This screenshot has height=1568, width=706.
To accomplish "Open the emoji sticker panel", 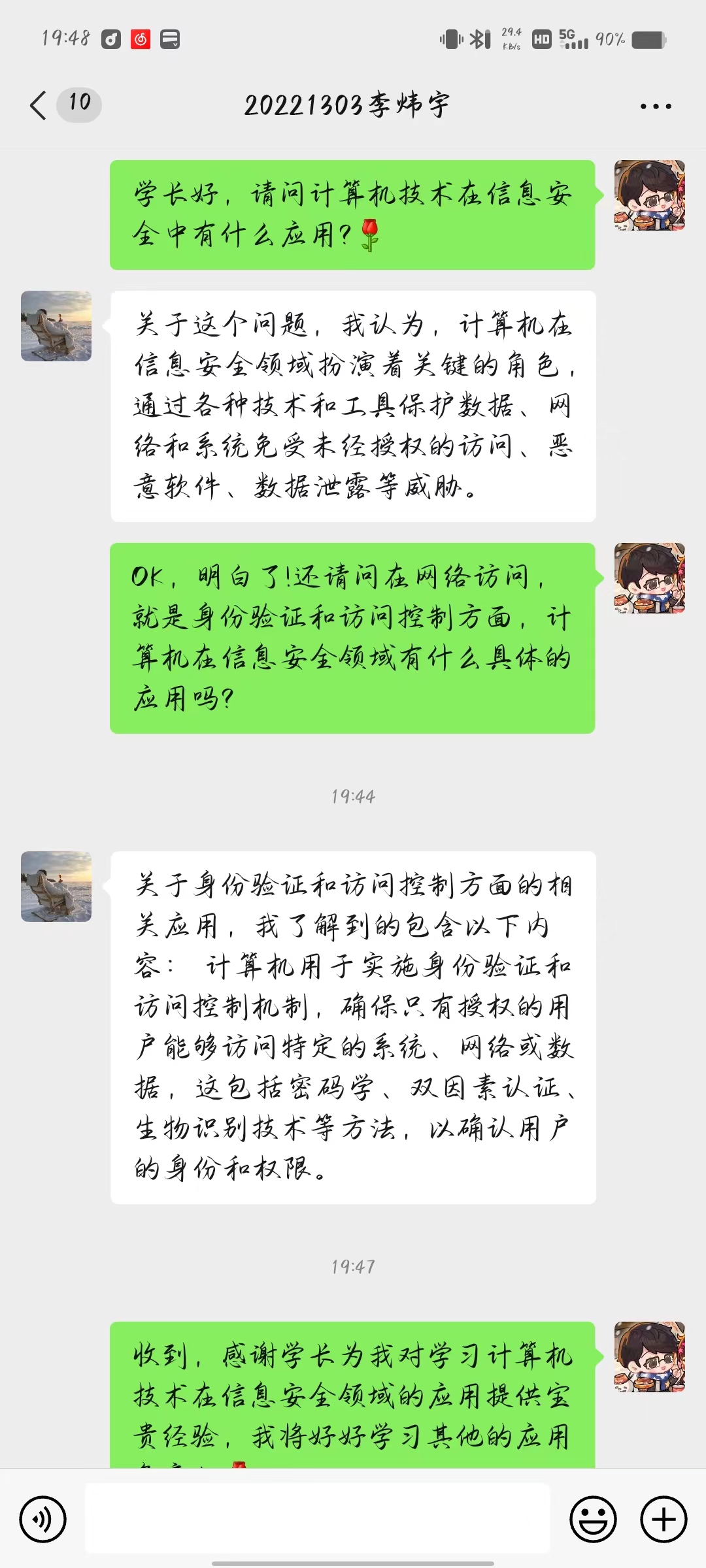I will [x=593, y=1519].
